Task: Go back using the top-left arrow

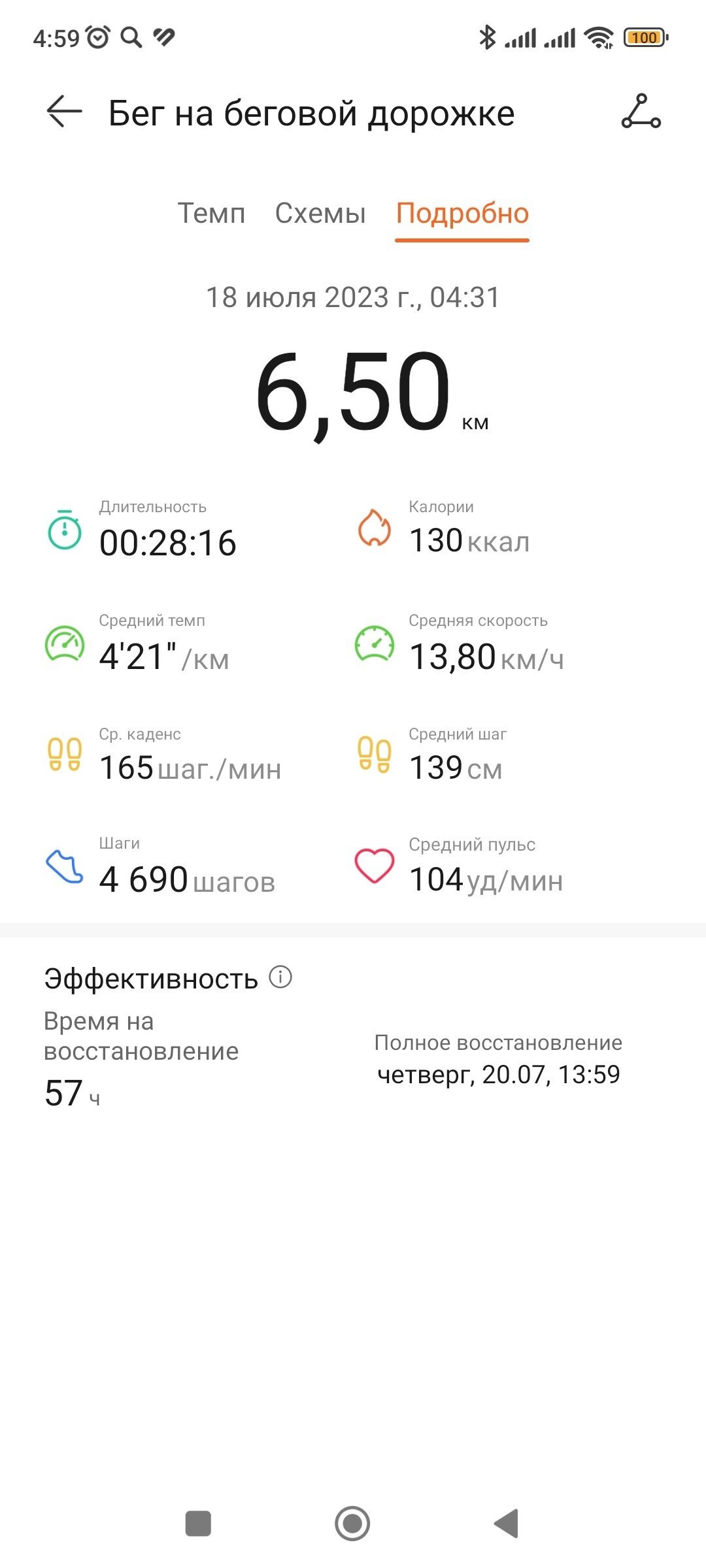Action: [64, 112]
